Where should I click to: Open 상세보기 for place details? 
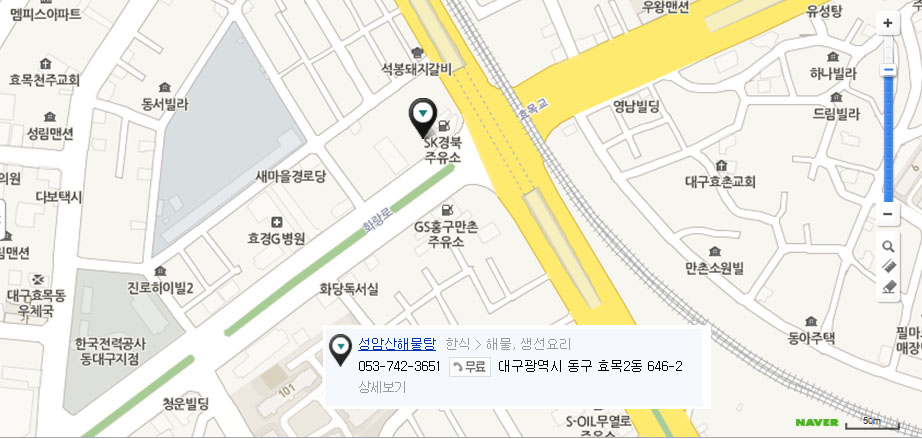381,387
